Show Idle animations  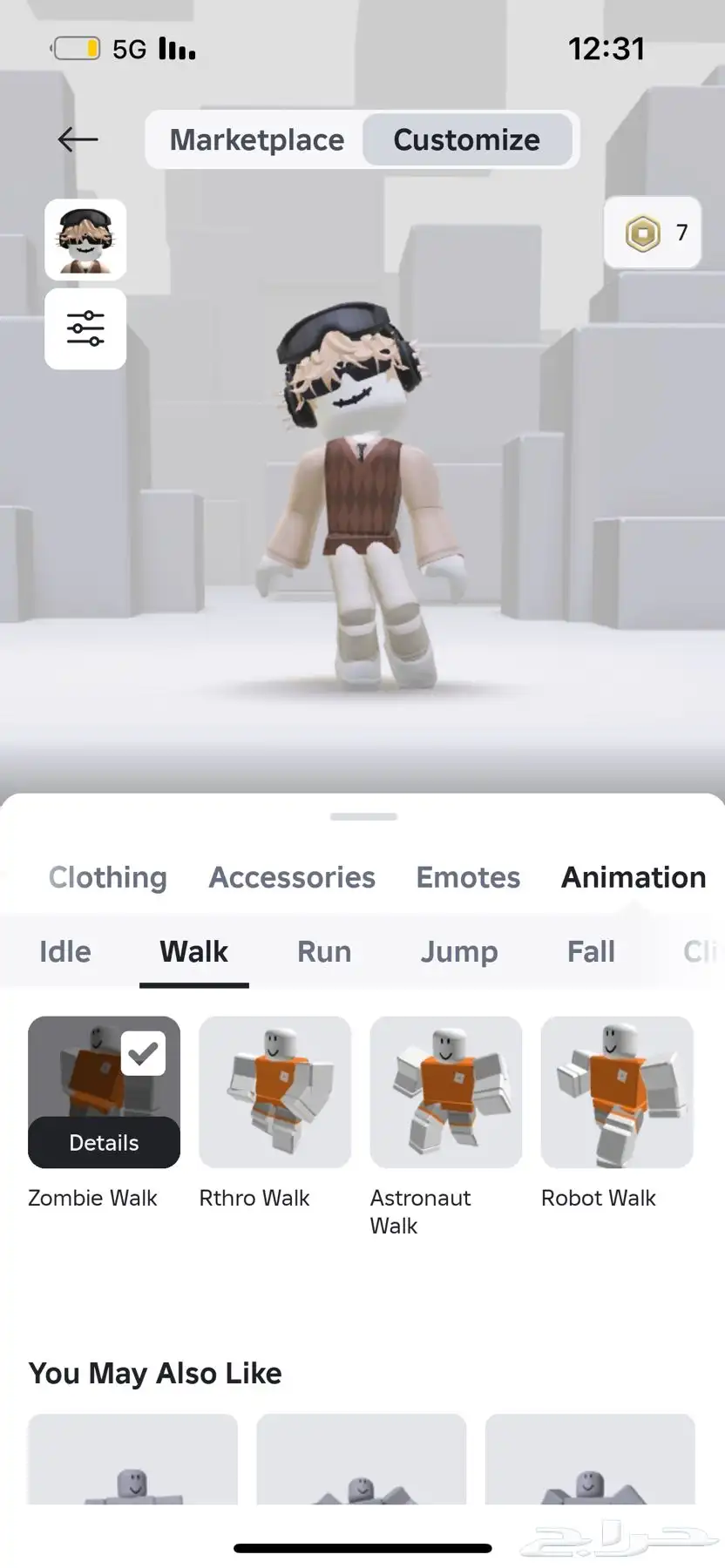pyautogui.click(x=65, y=951)
